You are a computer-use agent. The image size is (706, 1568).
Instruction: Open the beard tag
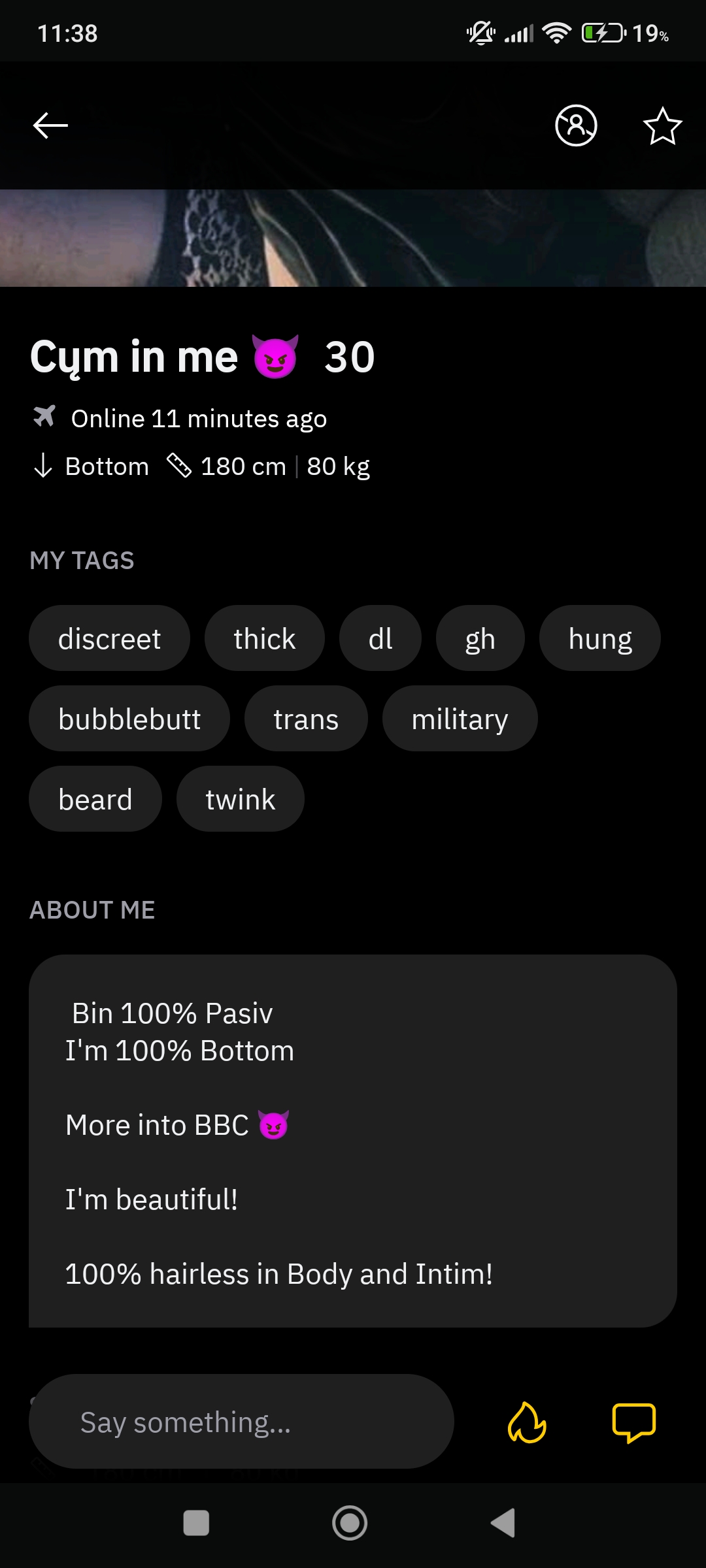click(x=95, y=799)
